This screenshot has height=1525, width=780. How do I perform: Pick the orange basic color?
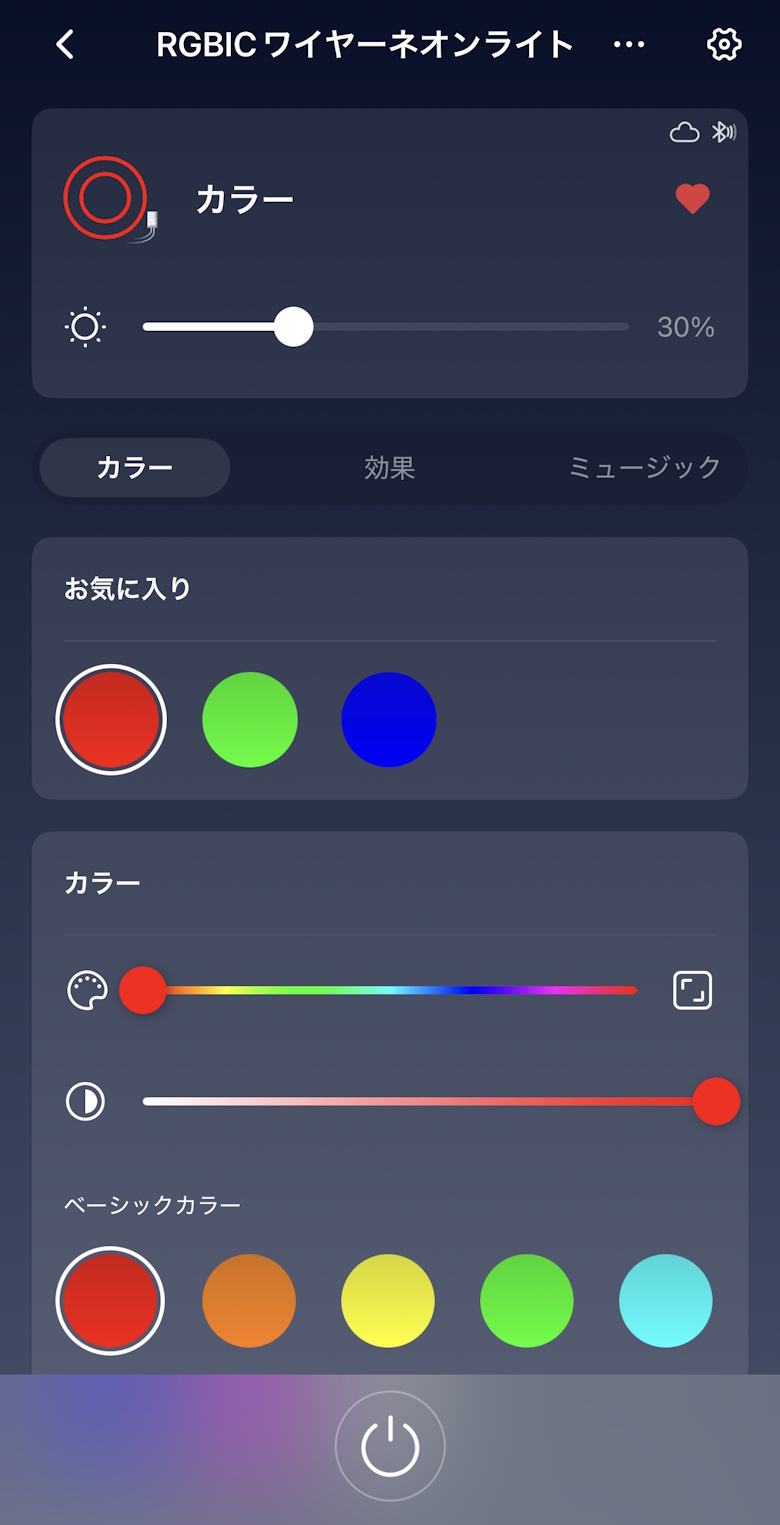tap(249, 1301)
